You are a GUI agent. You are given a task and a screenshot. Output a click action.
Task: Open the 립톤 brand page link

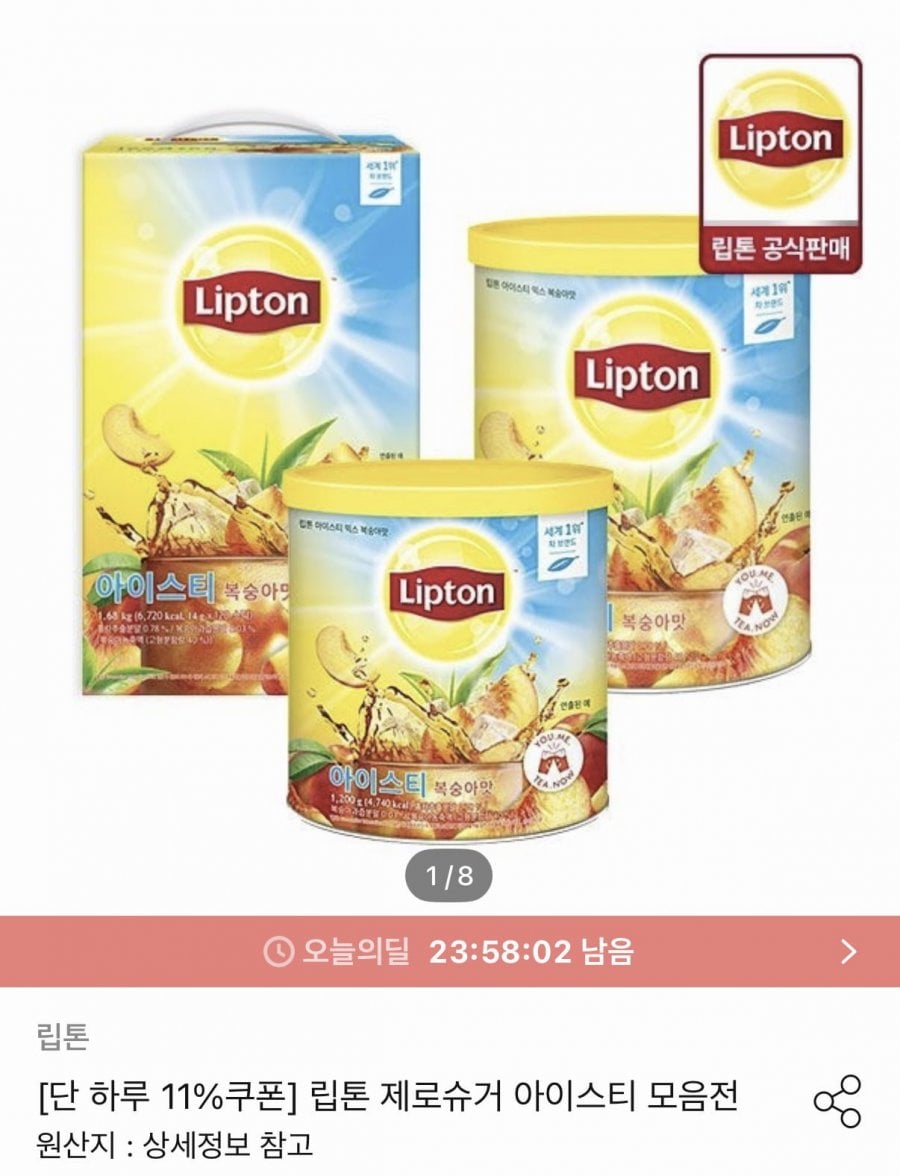62,1038
